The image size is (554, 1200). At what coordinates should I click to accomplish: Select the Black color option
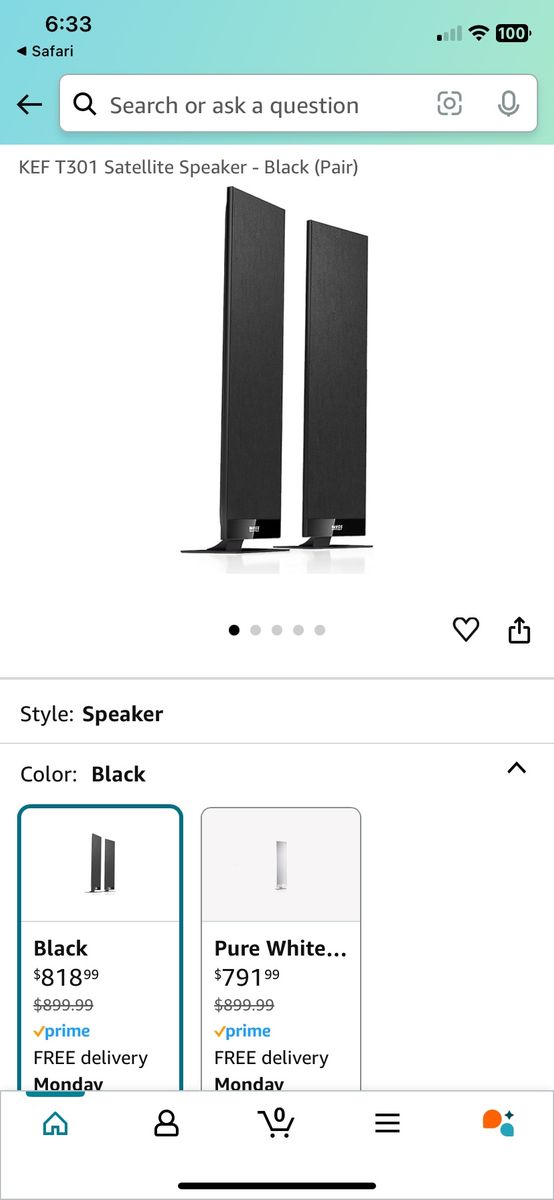tap(101, 948)
